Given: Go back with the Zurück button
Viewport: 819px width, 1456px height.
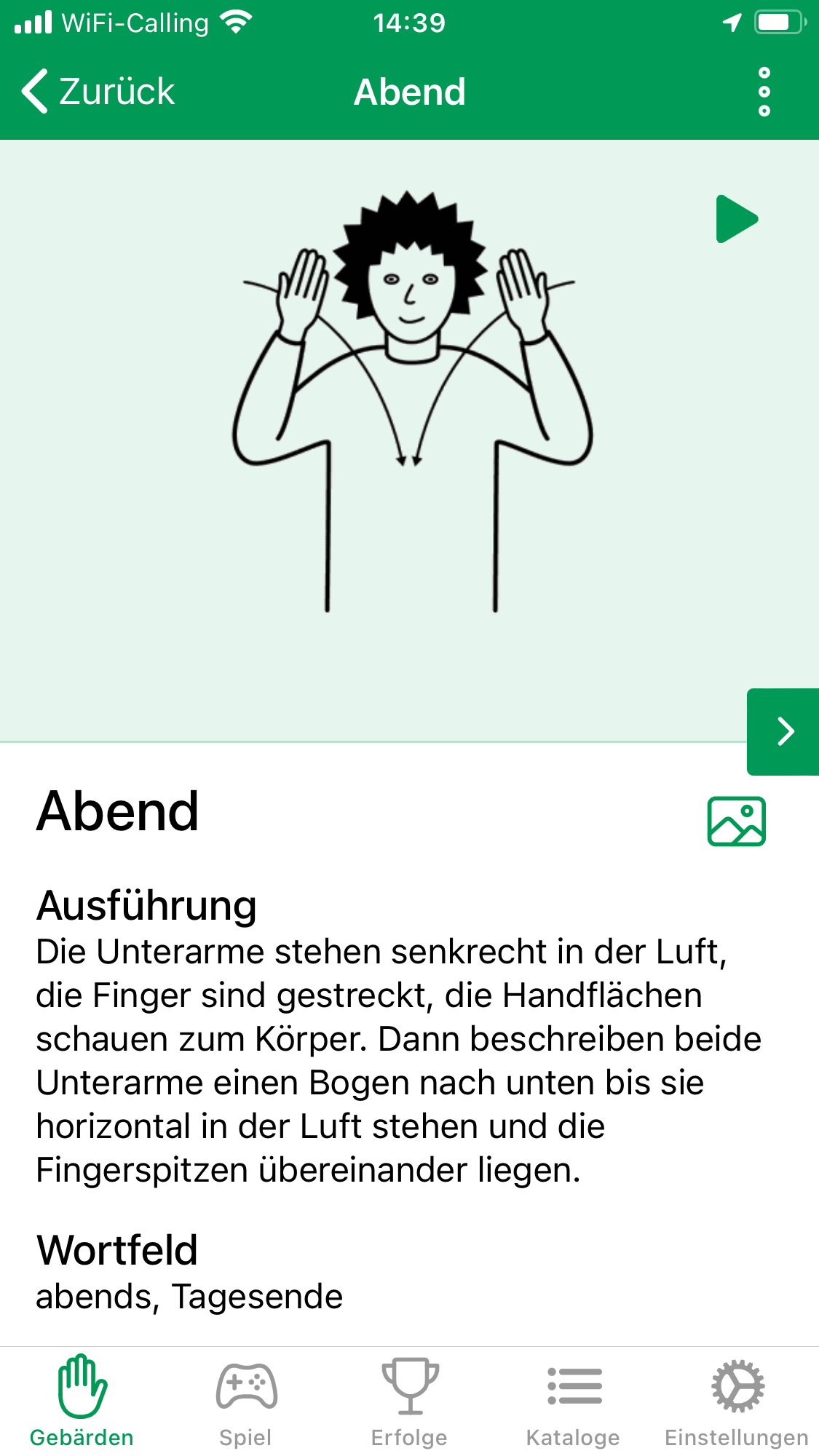Looking at the screenshot, I should [x=99, y=92].
